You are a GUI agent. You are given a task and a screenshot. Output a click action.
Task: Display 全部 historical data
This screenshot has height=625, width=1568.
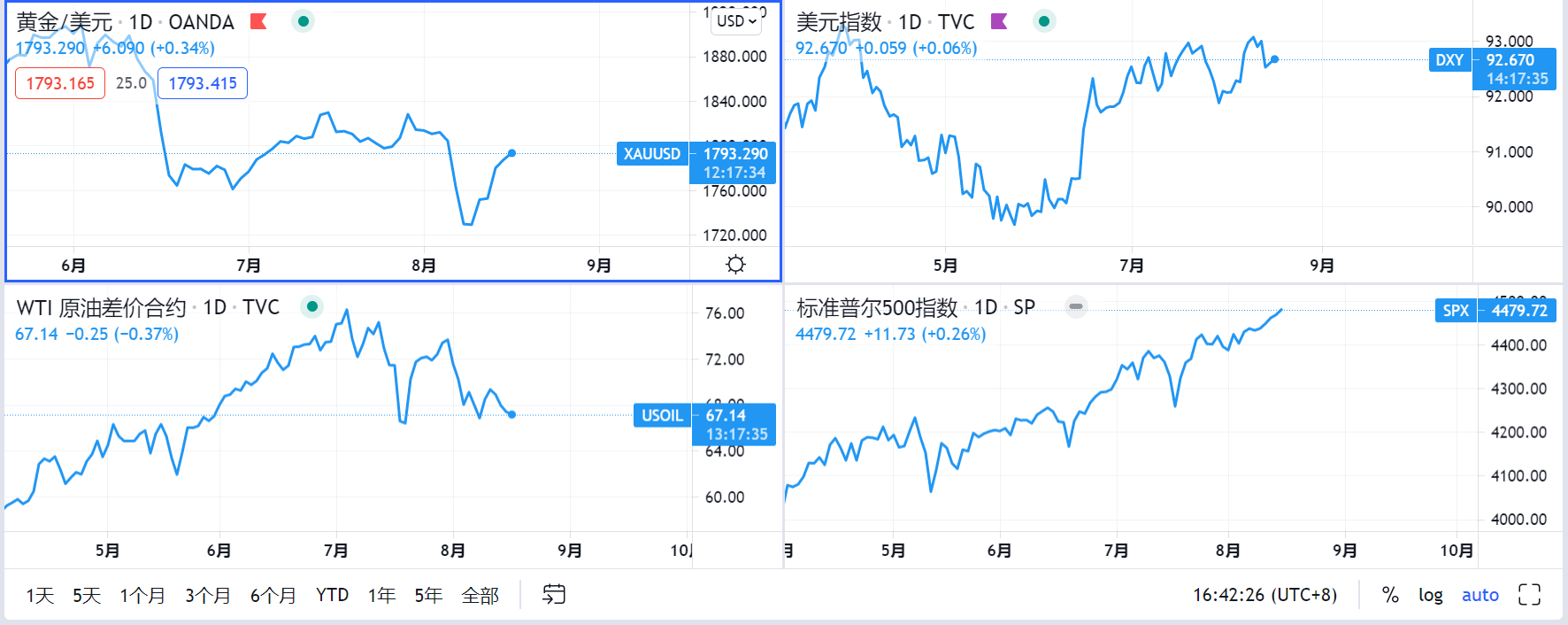(x=480, y=595)
